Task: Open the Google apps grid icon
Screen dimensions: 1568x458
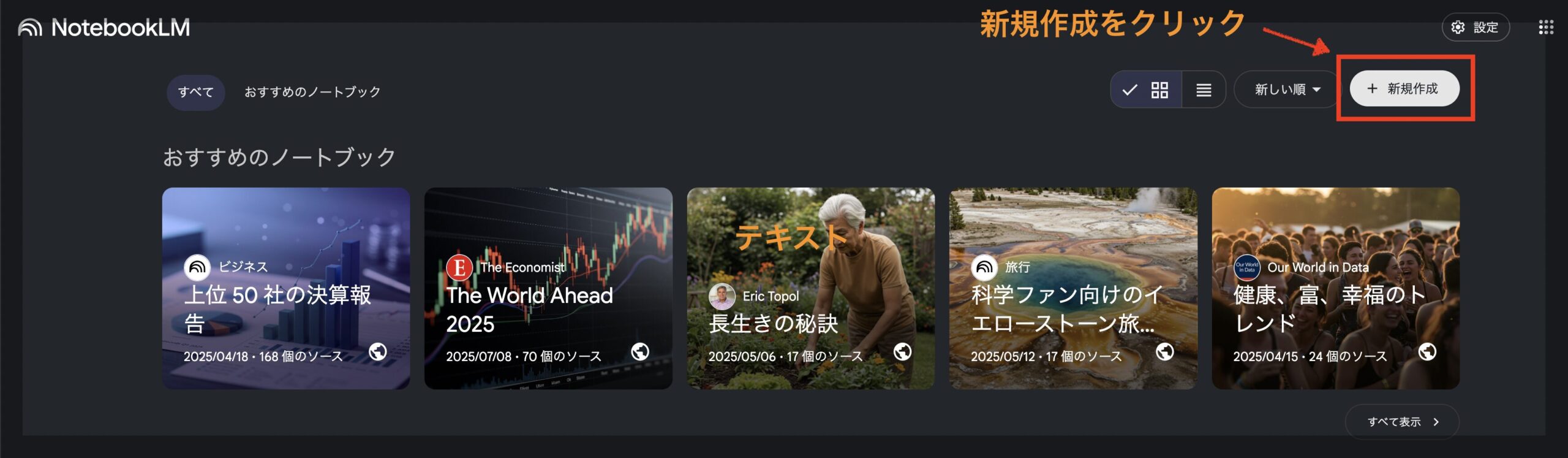Action: [x=1545, y=28]
